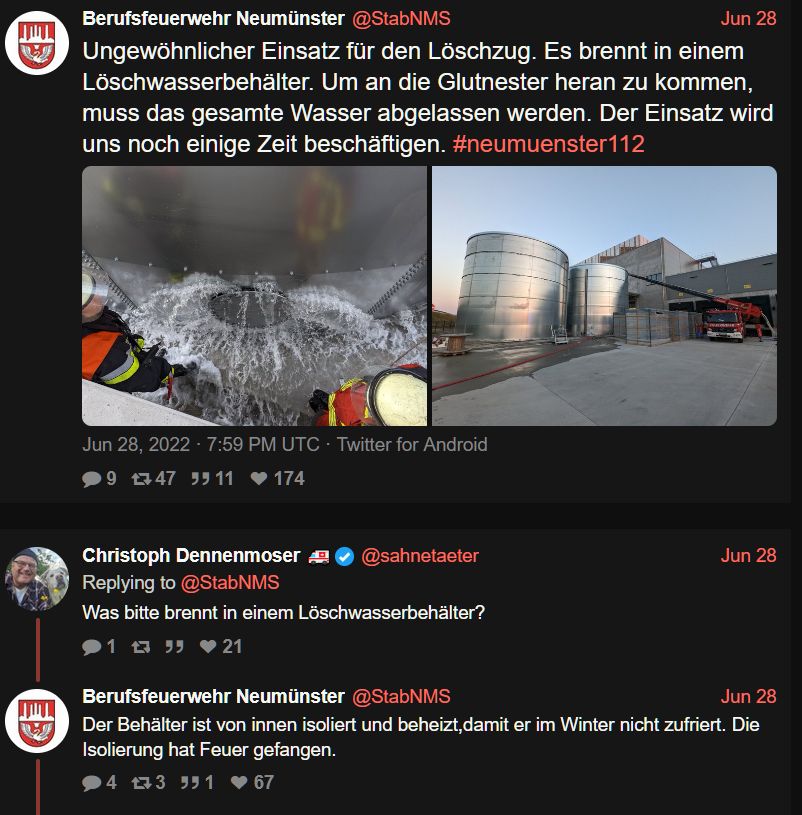Retweet the main tweet with 47 retweets

coord(153,479)
